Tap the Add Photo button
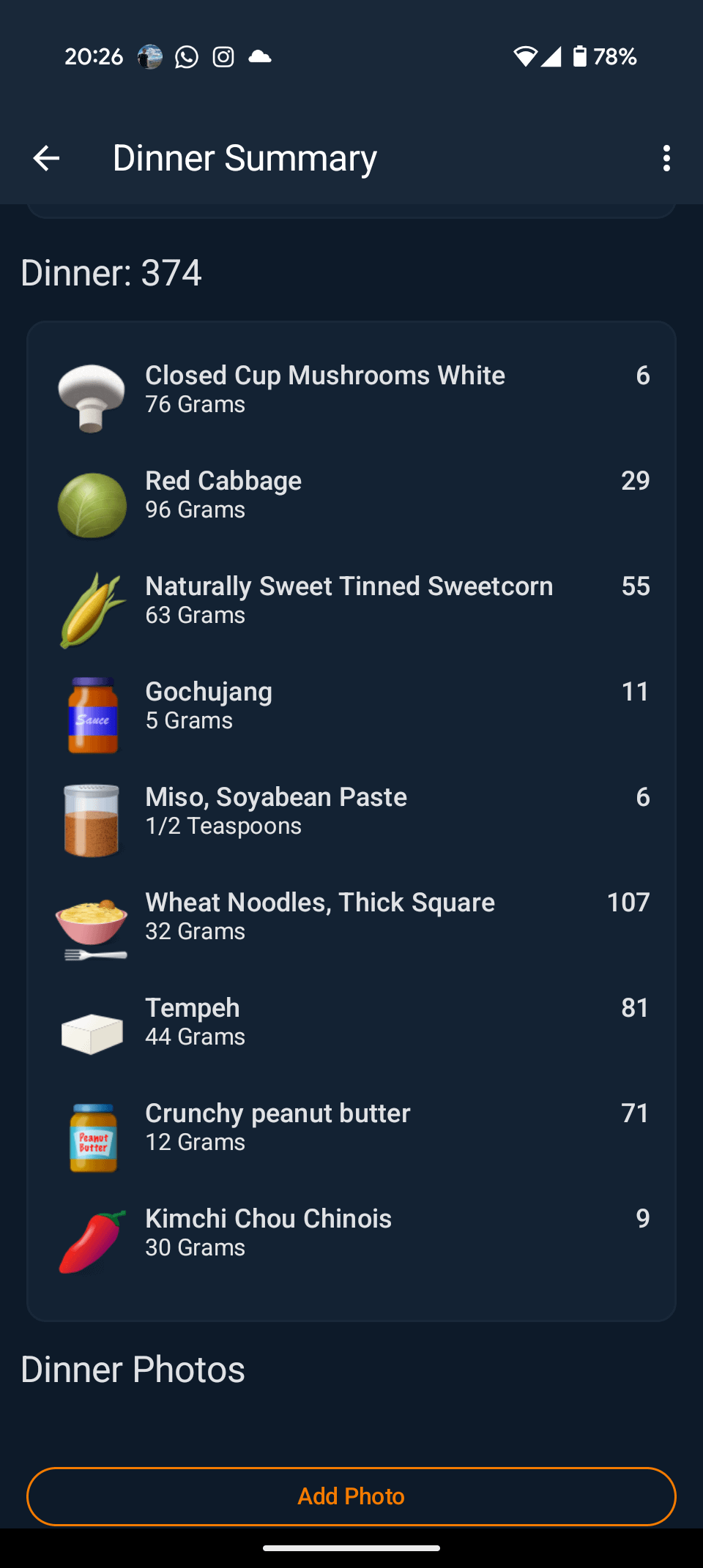The height and width of the screenshot is (1568, 703). point(351,1496)
